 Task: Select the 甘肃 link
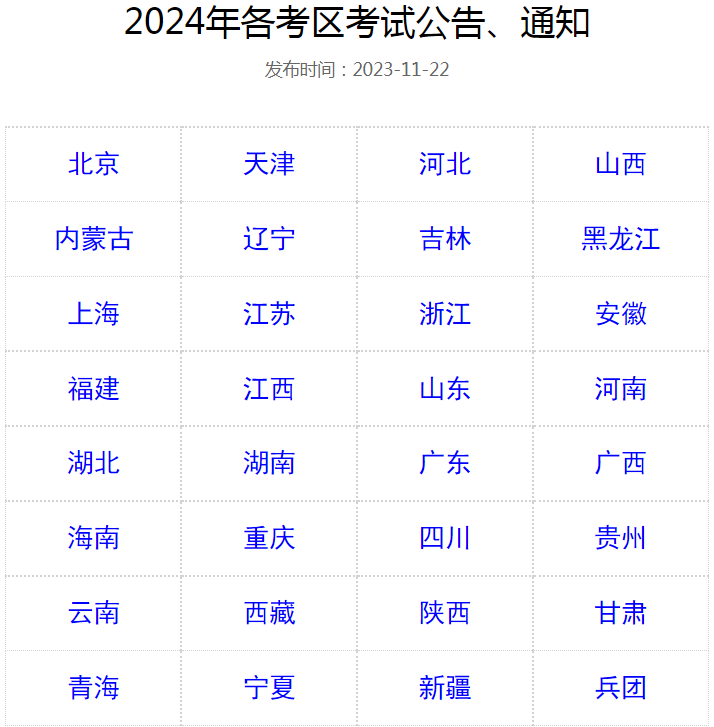(x=621, y=613)
